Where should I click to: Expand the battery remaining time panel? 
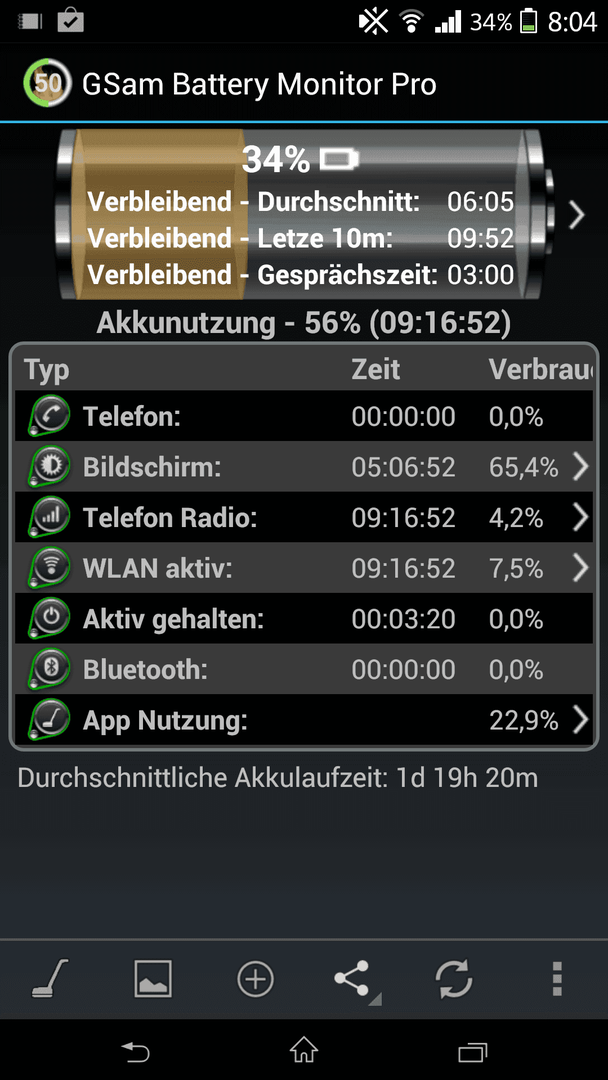(x=576, y=215)
